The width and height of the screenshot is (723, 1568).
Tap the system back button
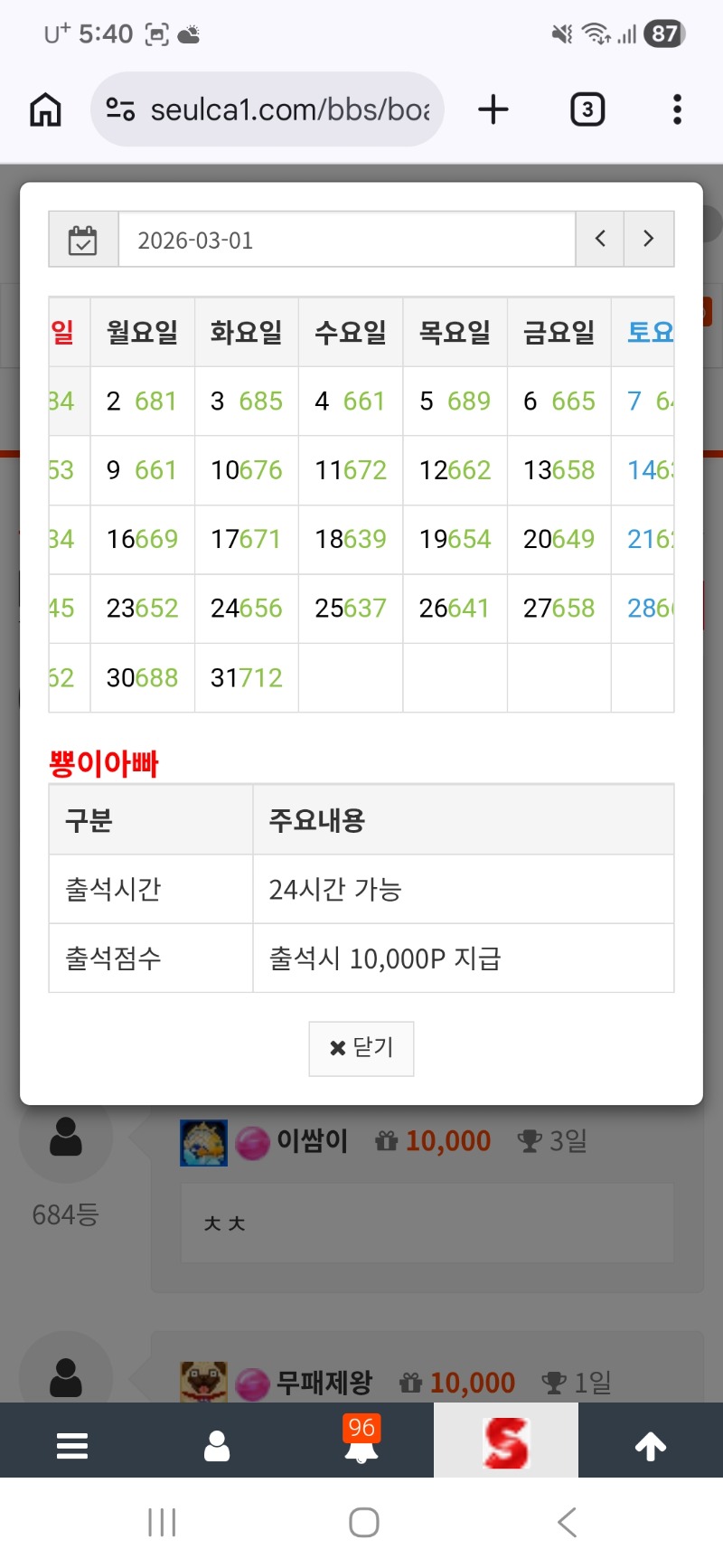coord(567,1523)
